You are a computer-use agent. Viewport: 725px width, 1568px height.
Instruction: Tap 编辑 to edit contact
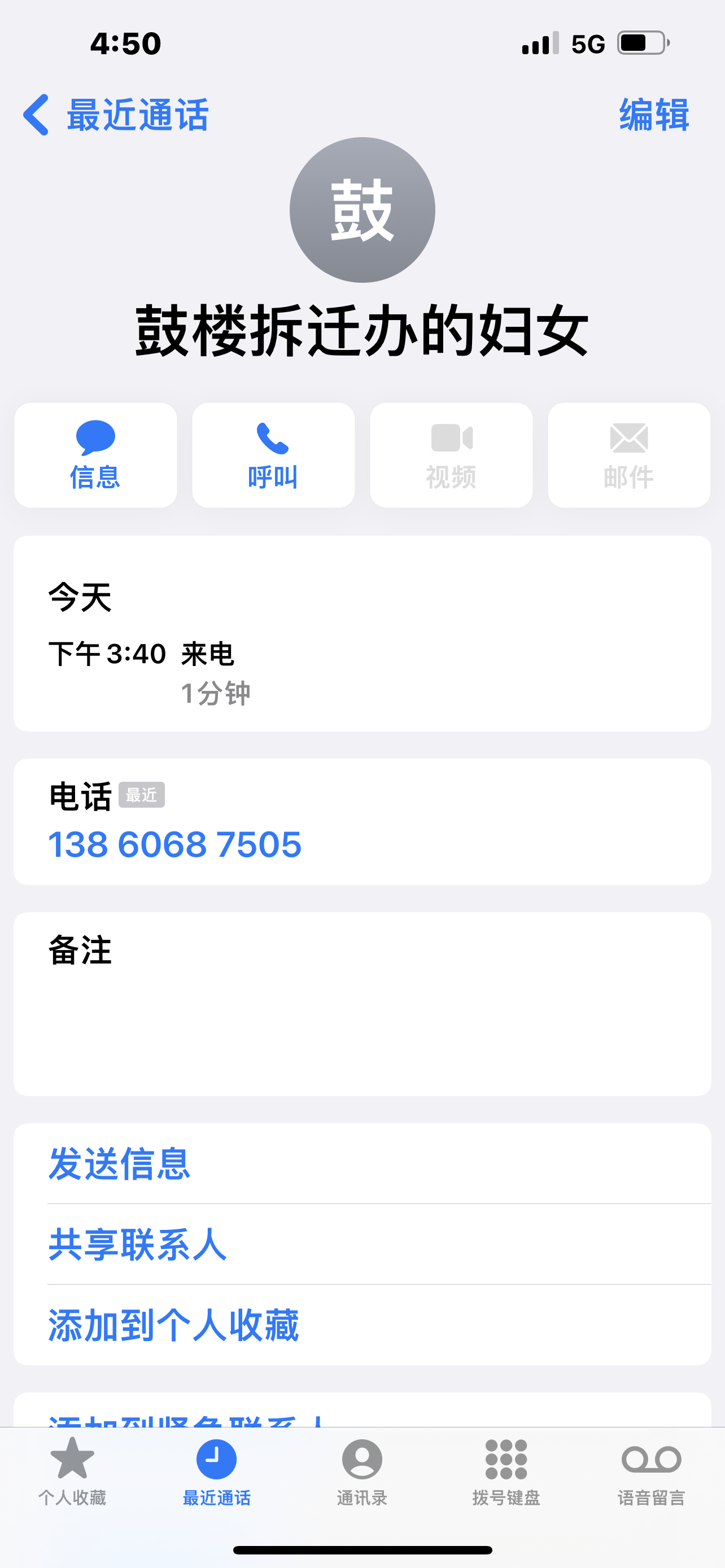point(654,115)
